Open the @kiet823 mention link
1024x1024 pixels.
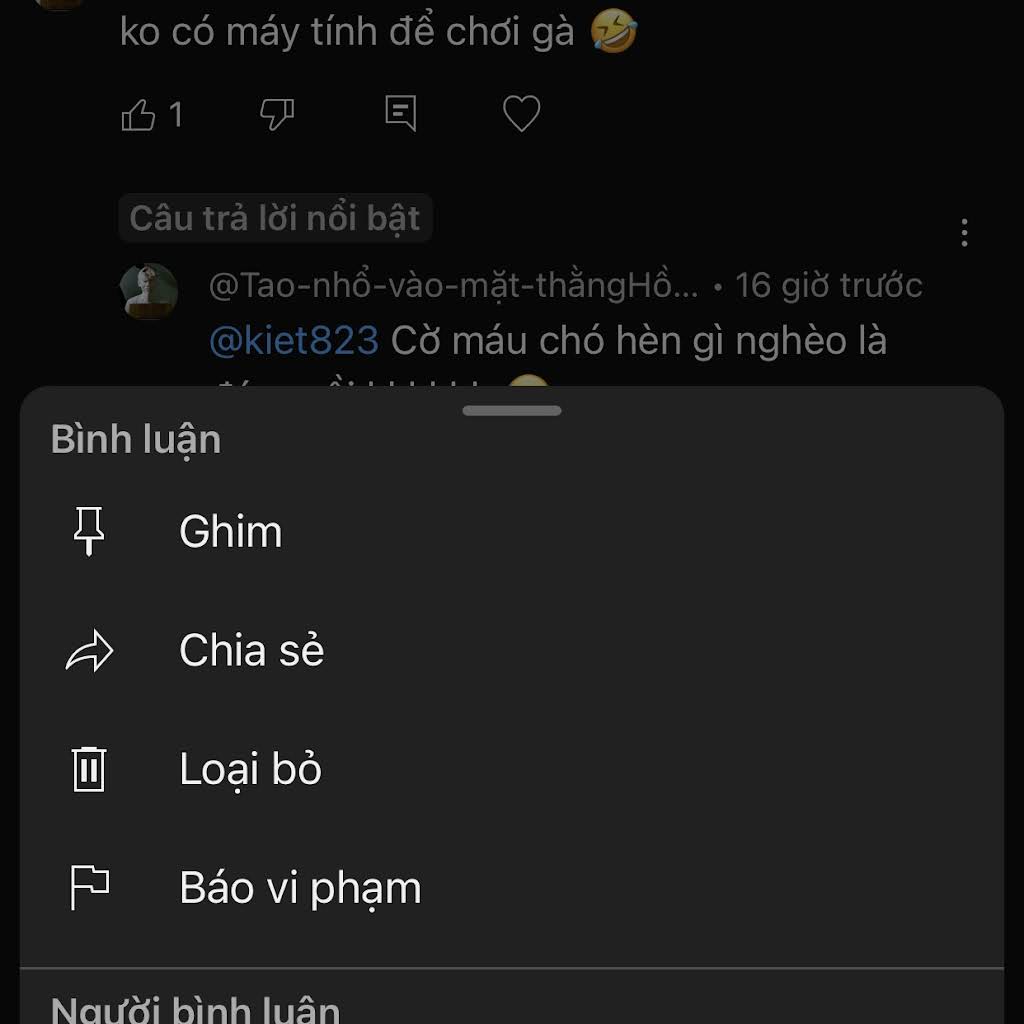tap(294, 341)
